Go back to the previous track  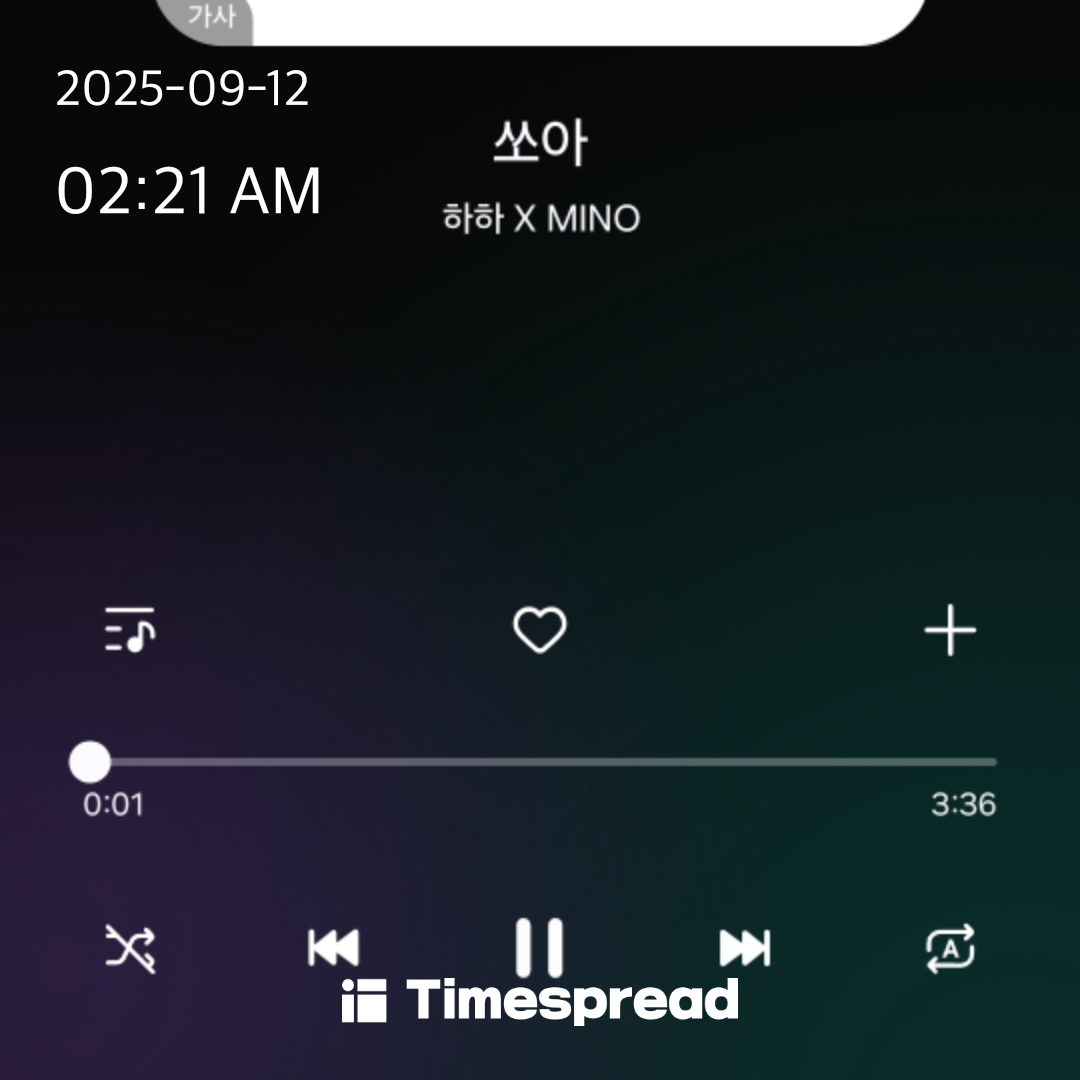(333, 948)
